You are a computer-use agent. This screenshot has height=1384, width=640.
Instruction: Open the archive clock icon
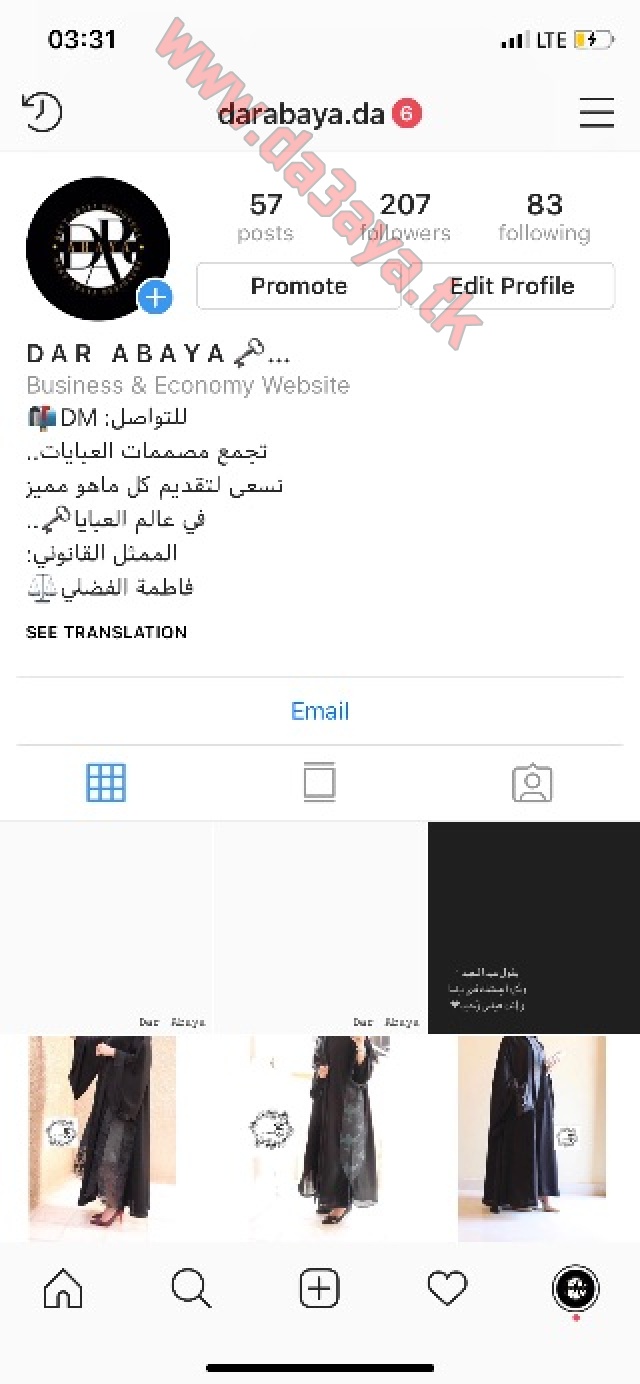[x=42, y=112]
